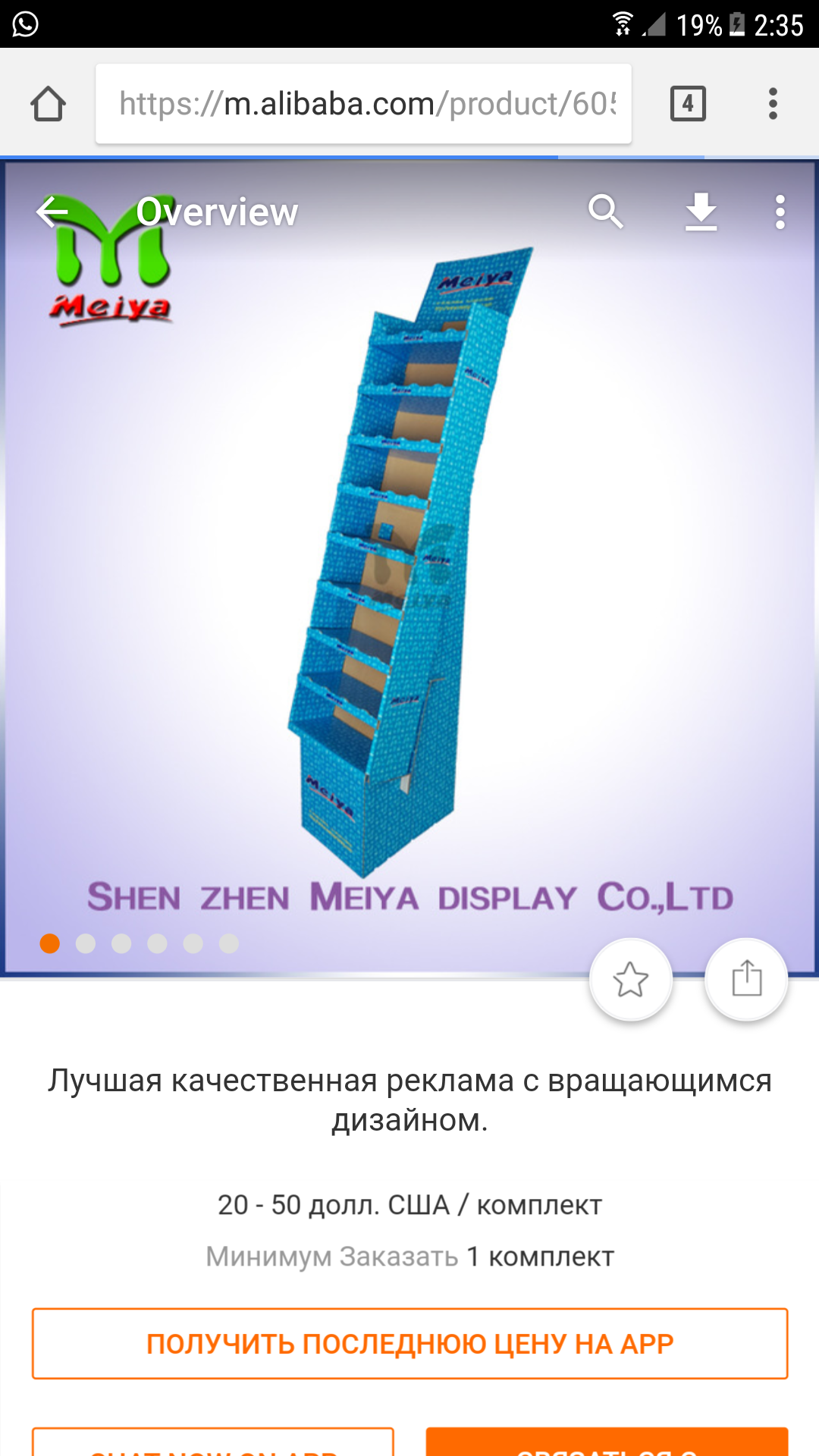The width and height of the screenshot is (819, 1456).
Task: Share this product
Action: [746, 979]
